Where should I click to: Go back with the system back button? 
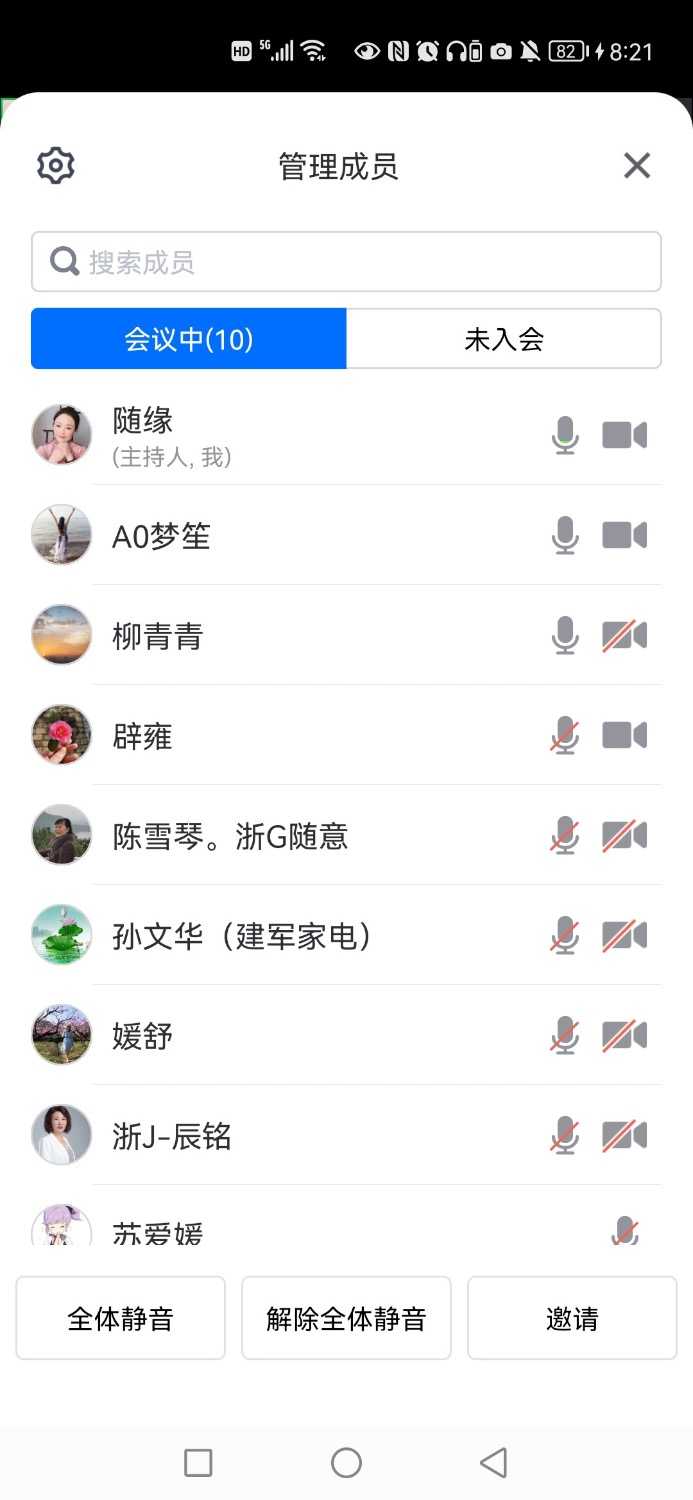(494, 1463)
